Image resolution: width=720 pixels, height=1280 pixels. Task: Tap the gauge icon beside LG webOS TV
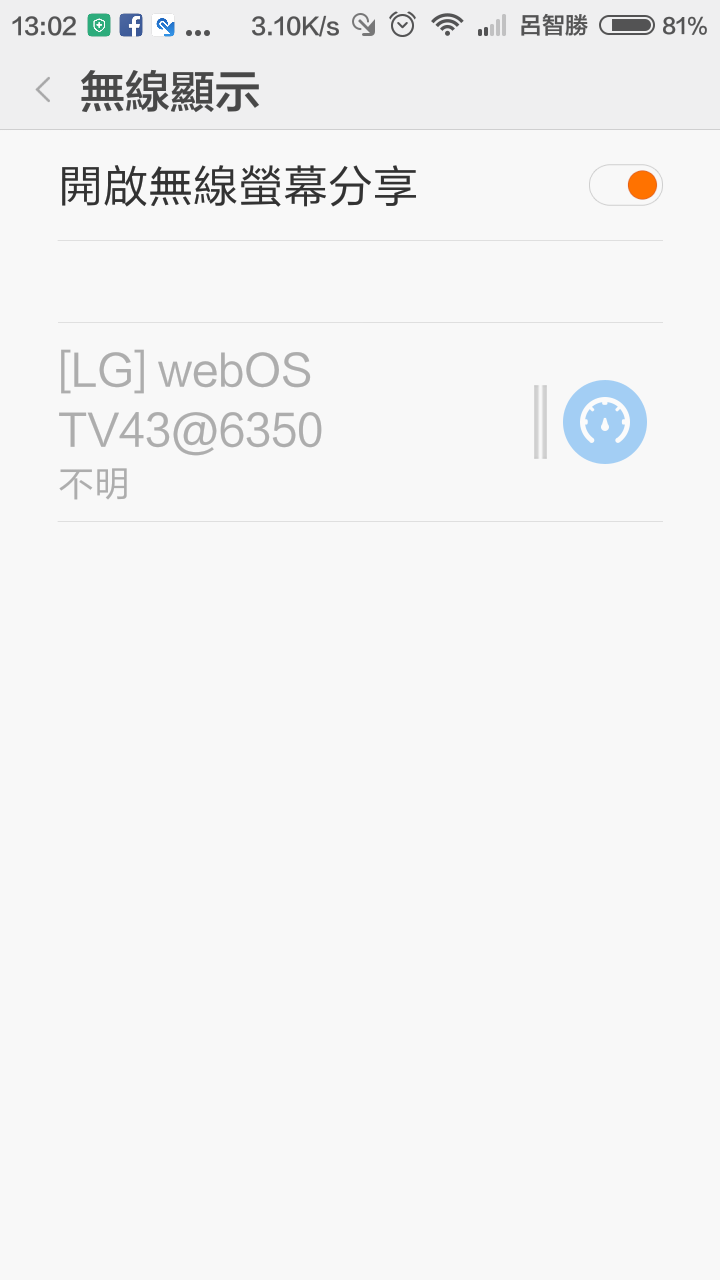[604, 422]
